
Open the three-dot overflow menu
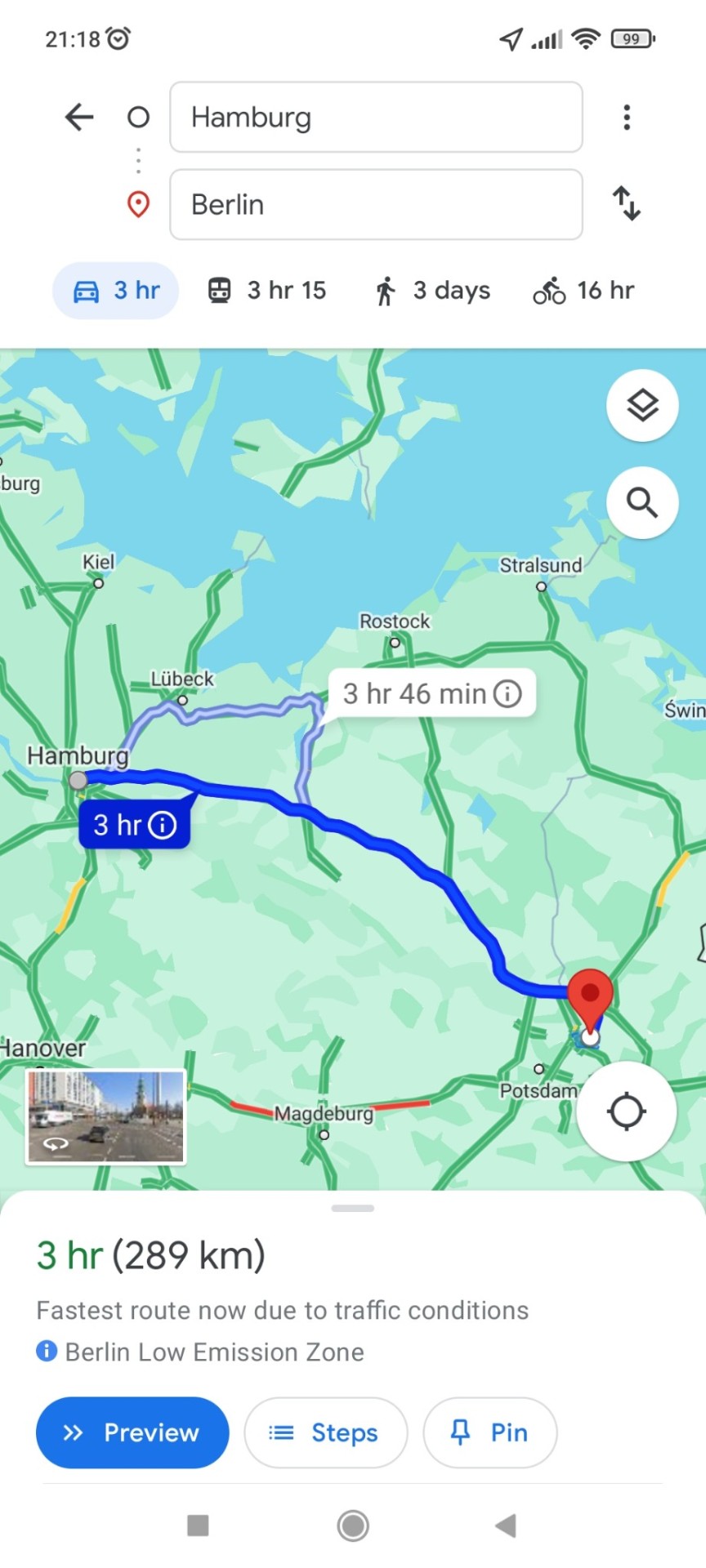point(627,118)
